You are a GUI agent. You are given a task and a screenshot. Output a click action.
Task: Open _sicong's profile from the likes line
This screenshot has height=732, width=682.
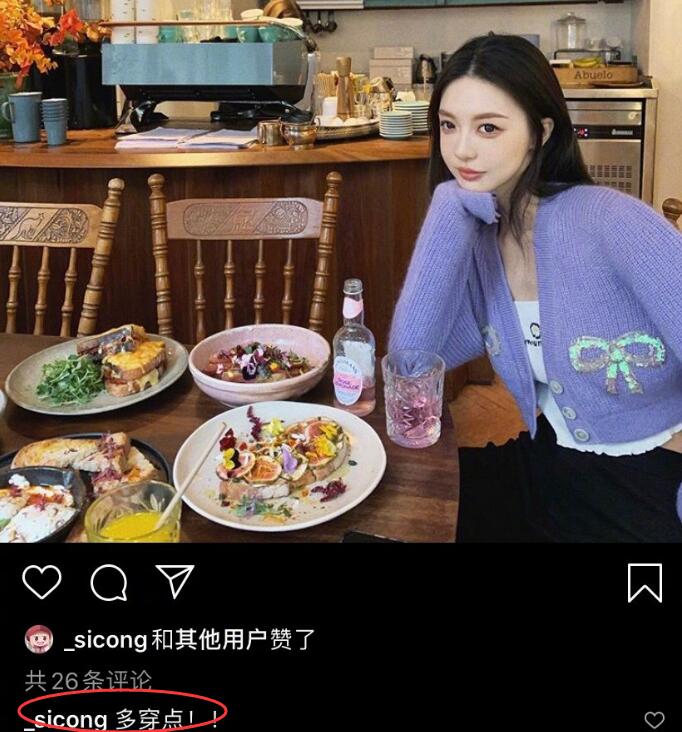point(104,640)
